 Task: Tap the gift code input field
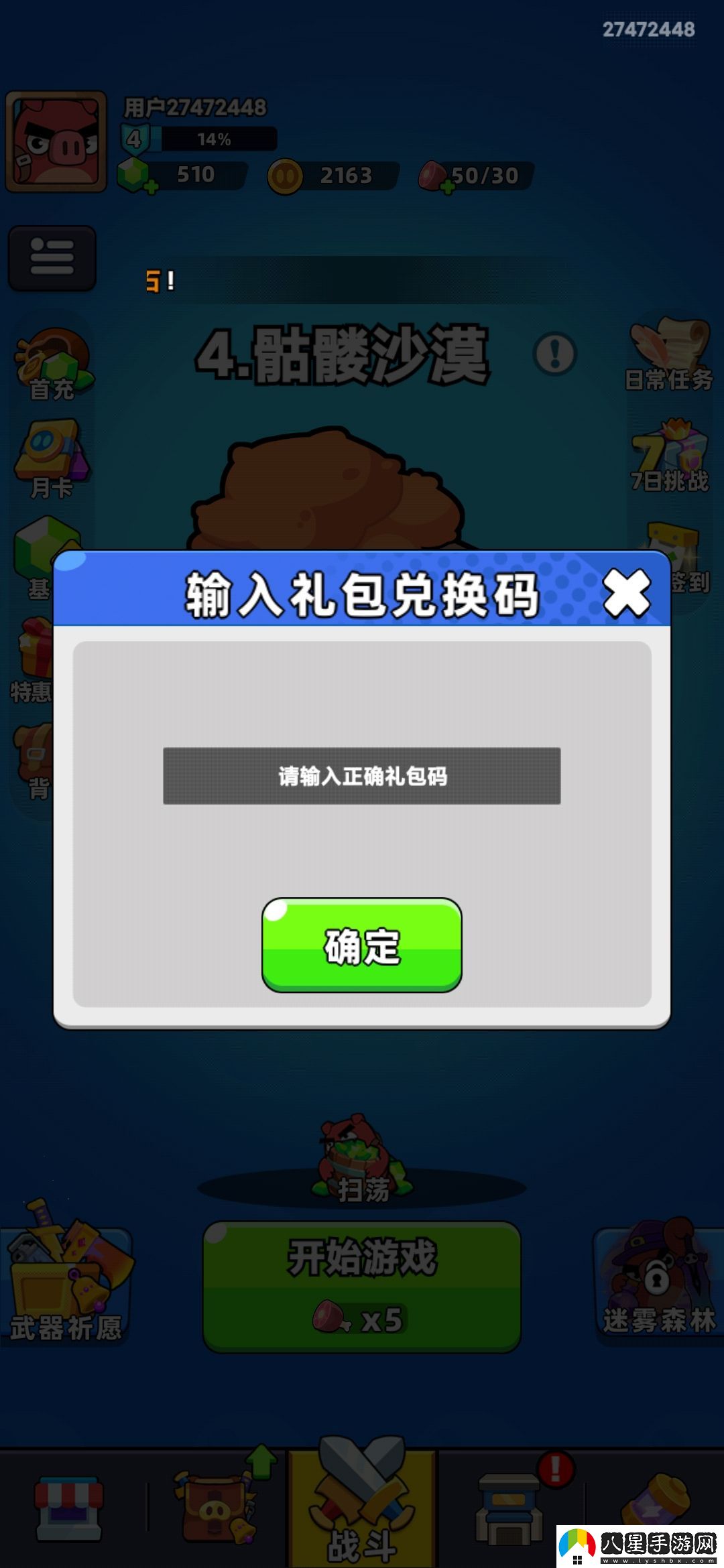362,776
